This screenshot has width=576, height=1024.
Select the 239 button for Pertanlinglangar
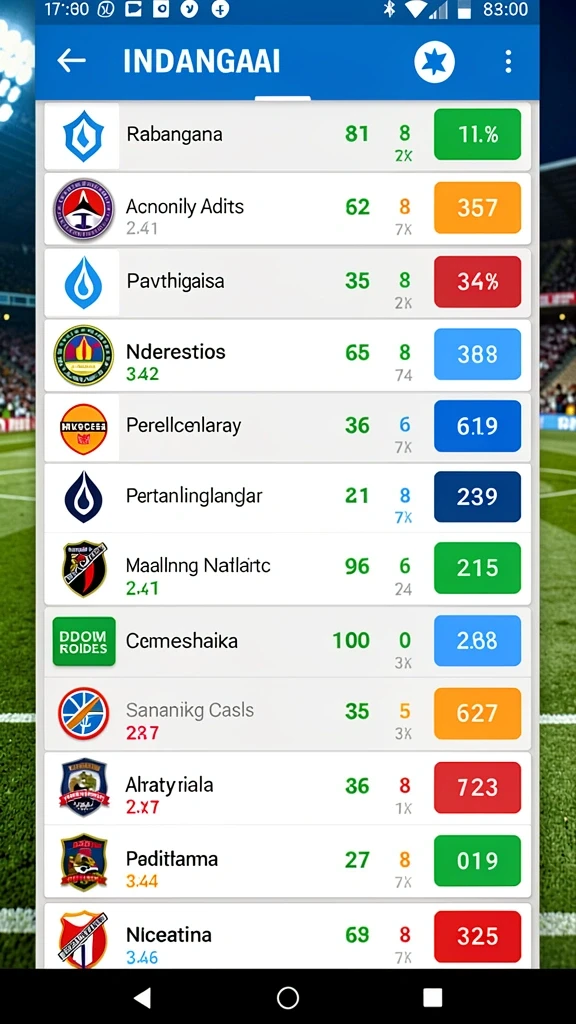[477, 496]
